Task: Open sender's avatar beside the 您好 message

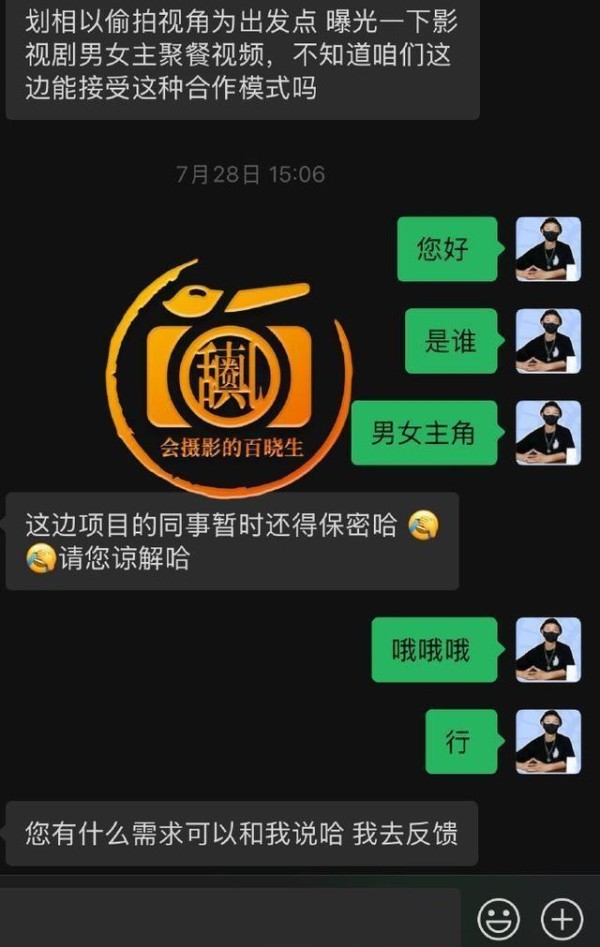Action: (x=548, y=249)
